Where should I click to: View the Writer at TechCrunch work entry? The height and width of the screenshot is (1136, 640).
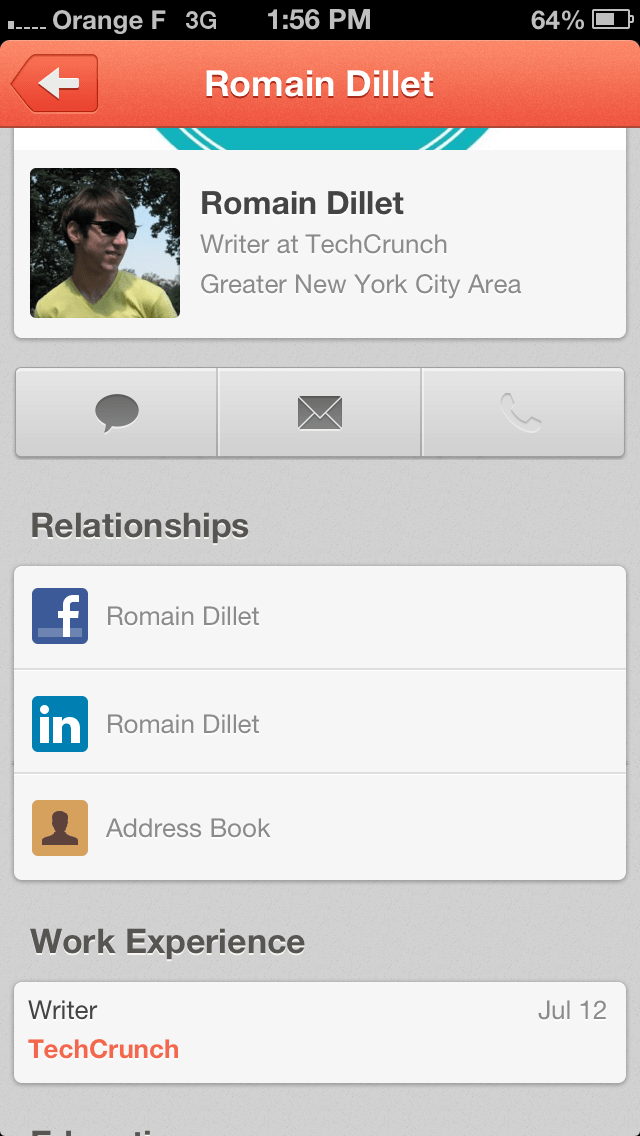[320, 1031]
